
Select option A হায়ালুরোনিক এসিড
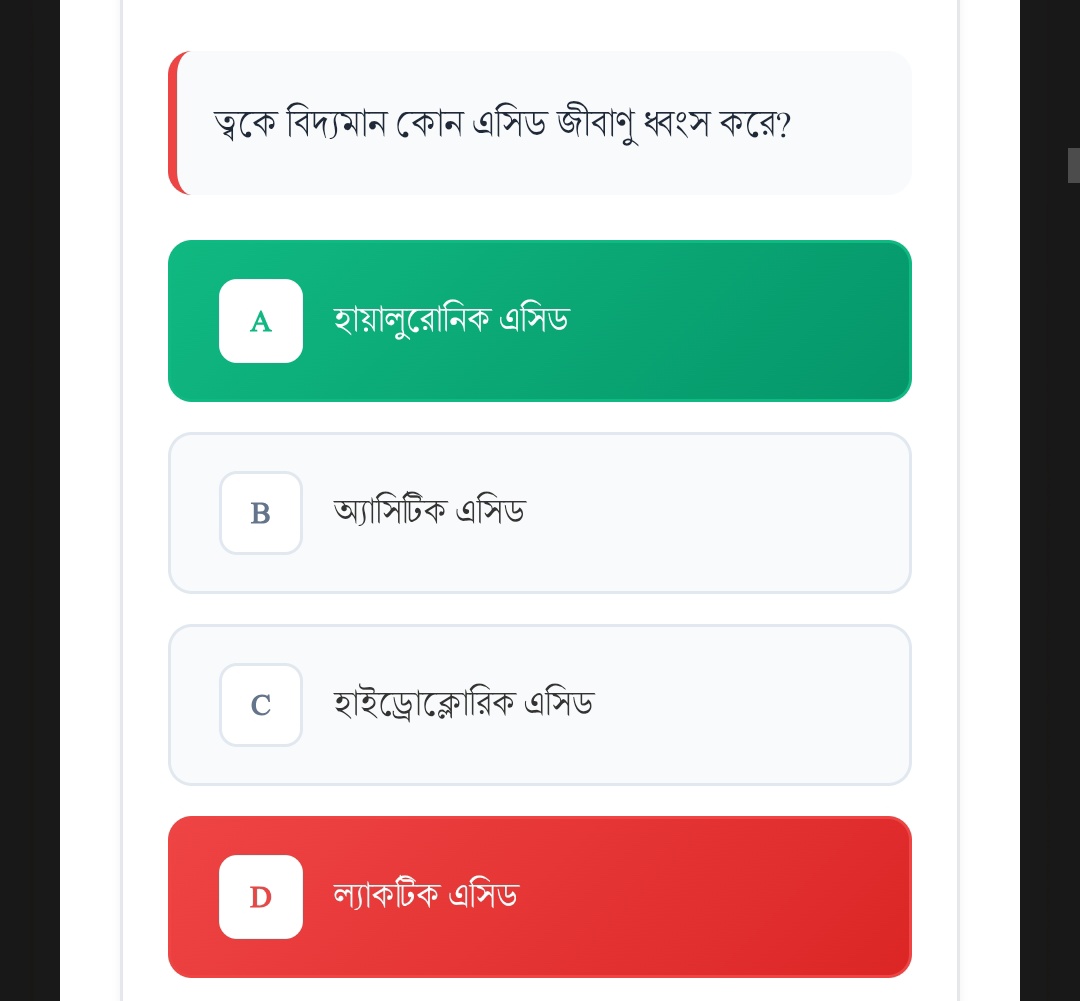[x=540, y=321]
